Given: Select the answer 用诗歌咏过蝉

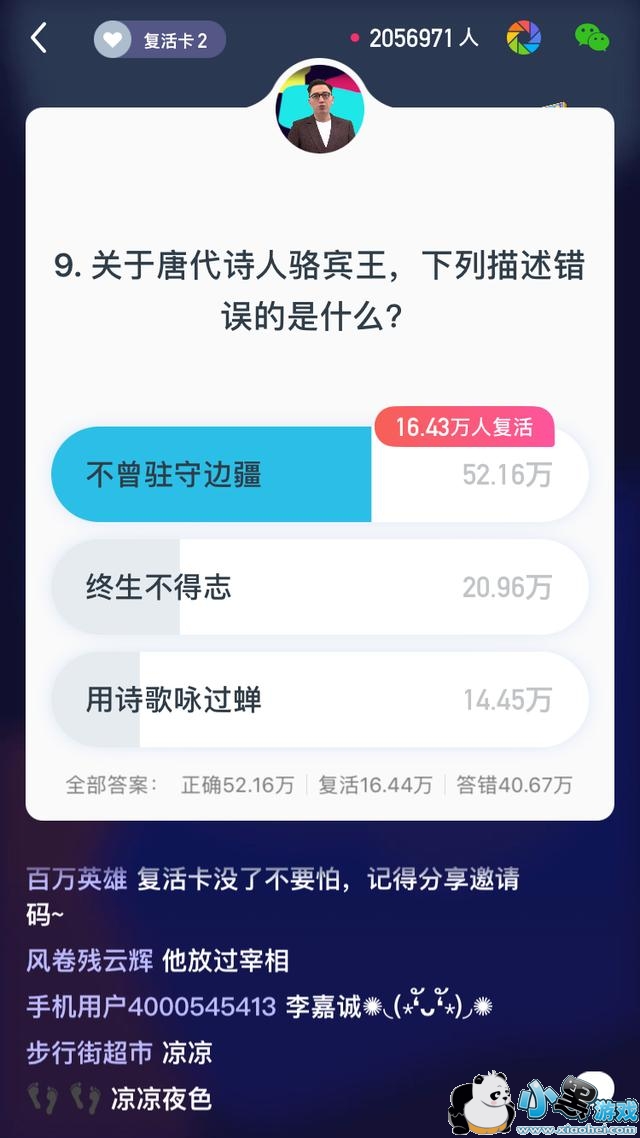Looking at the screenshot, I should pyautogui.click(x=319, y=699).
